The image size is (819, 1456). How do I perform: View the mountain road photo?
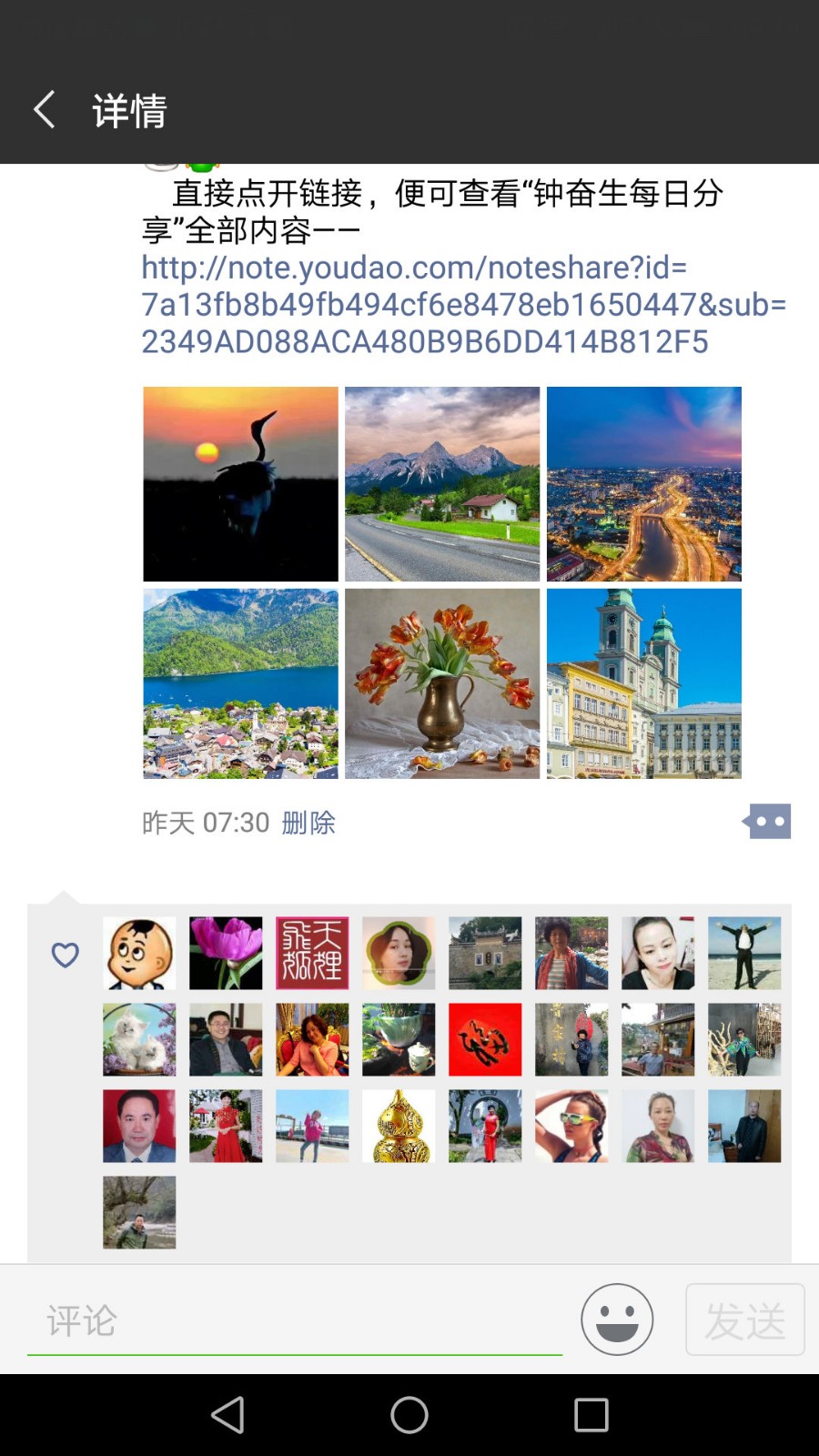pyautogui.click(x=442, y=484)
